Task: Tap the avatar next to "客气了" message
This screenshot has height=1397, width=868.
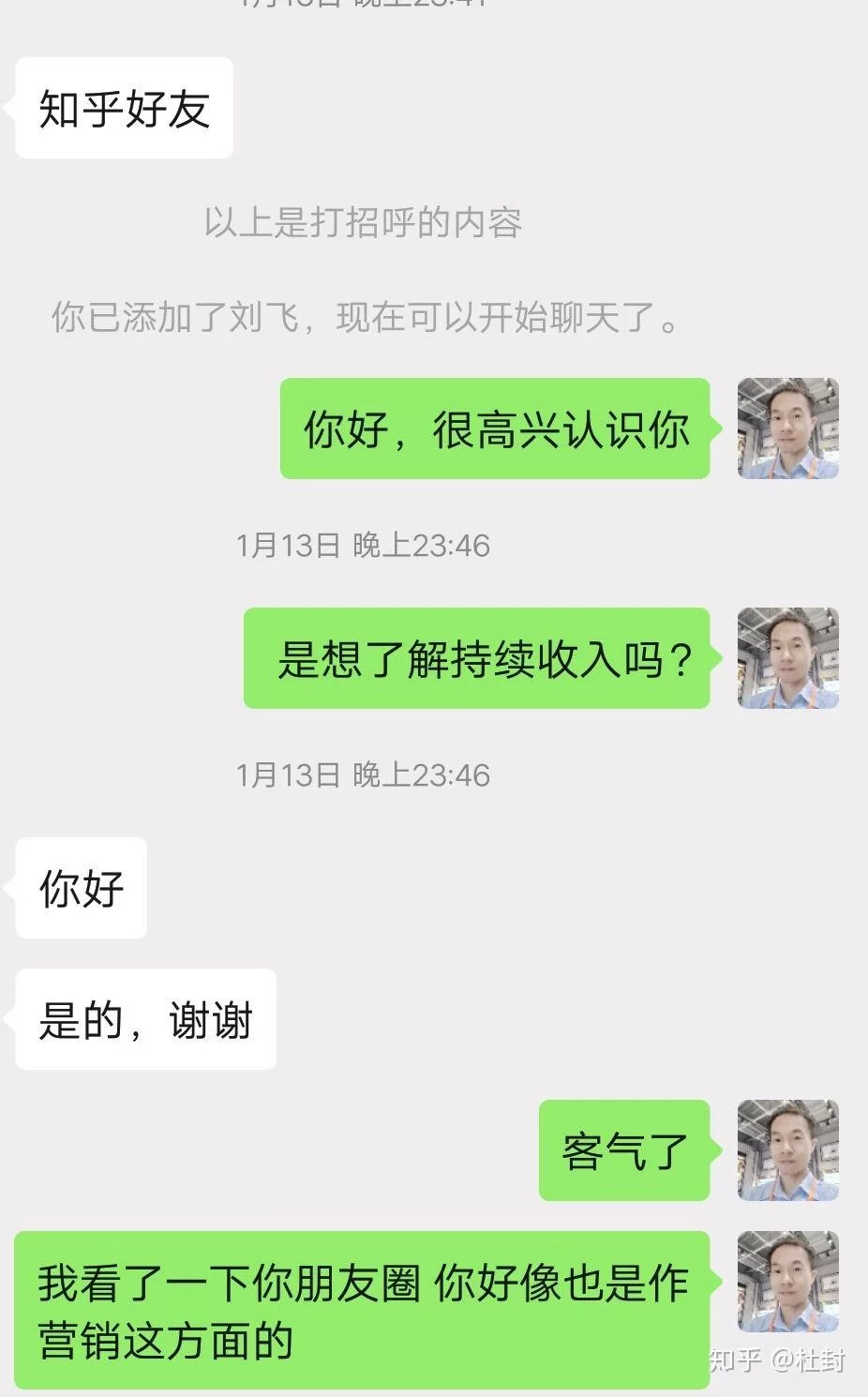Action: point(786,1152)
